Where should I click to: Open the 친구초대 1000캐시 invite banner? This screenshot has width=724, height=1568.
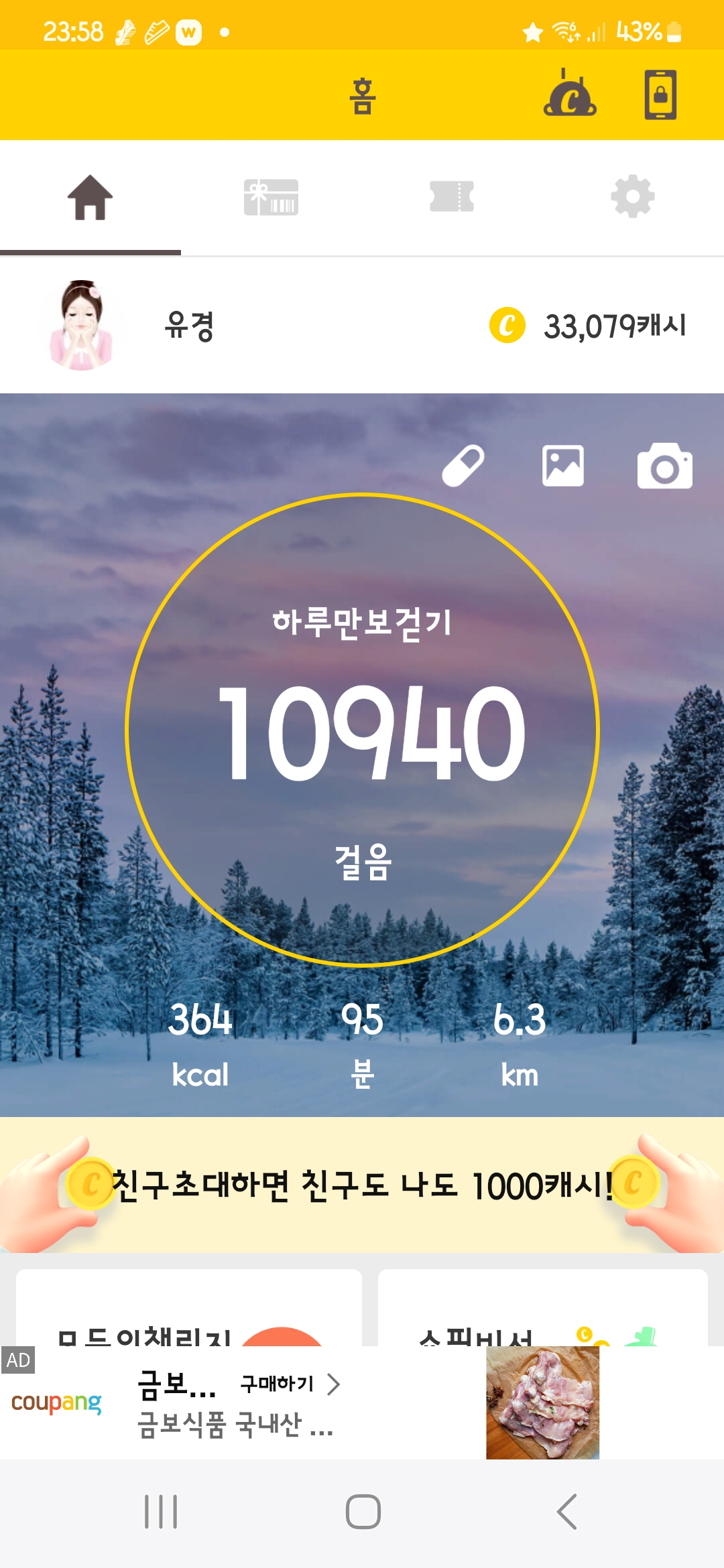362,1185
